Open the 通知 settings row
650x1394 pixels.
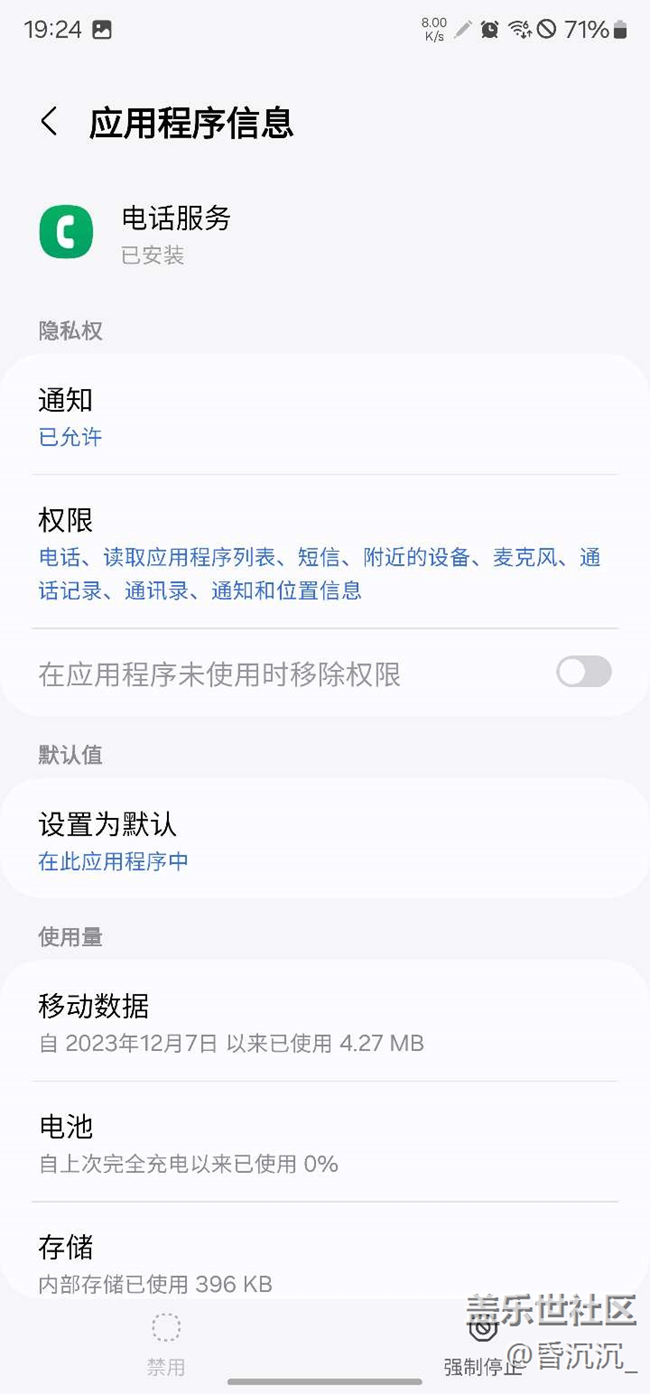[325, 415]
